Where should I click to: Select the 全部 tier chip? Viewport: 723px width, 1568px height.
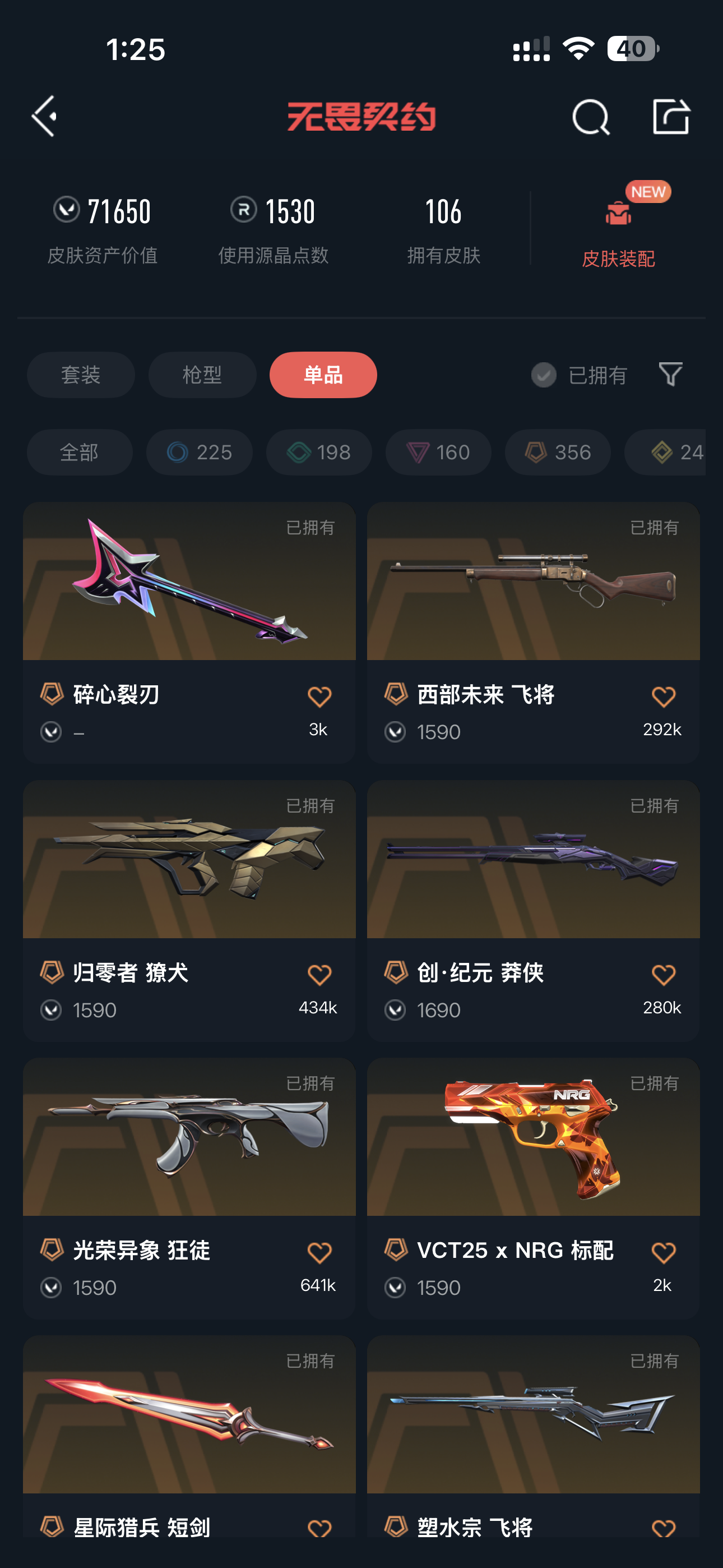coord(80,452)
